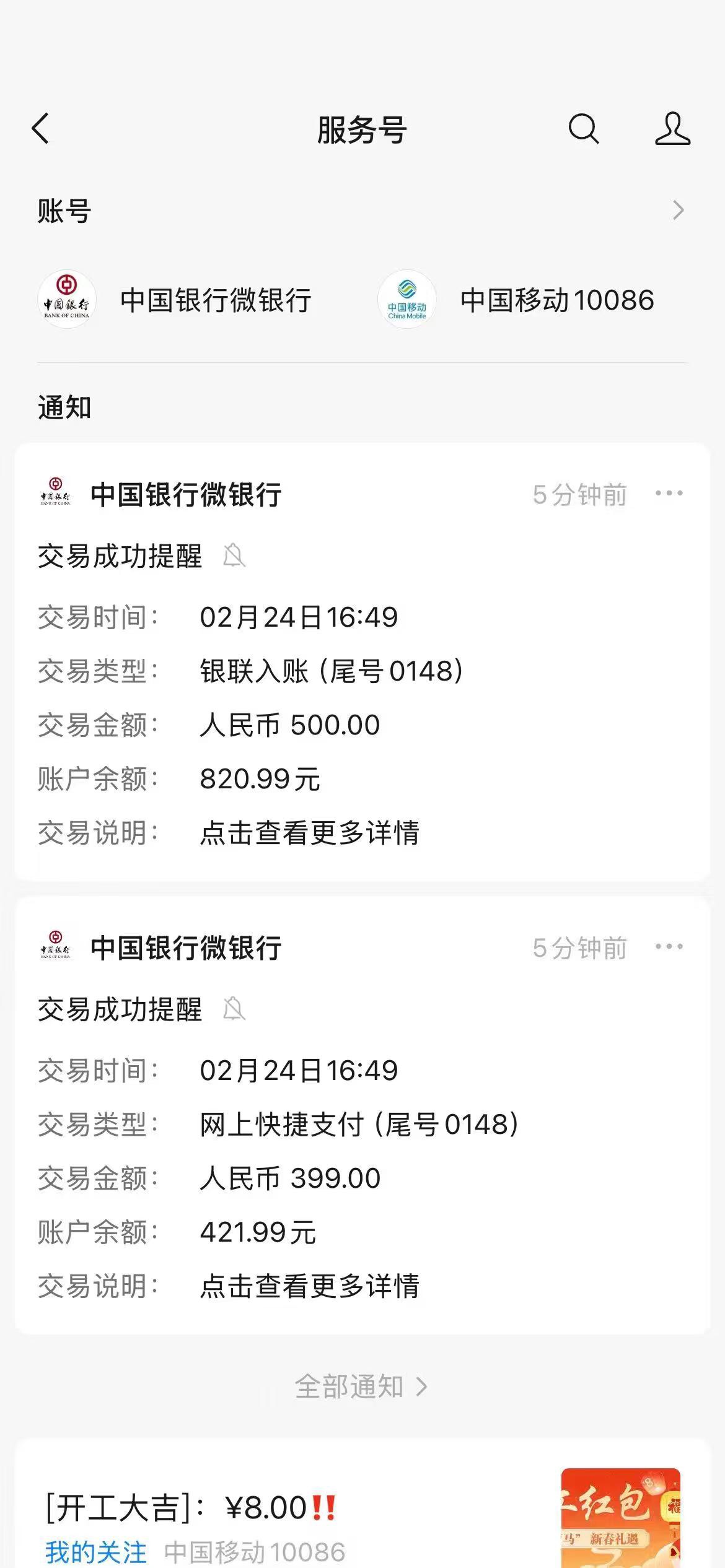Go back from the 服务号 page

pyautogui.click(x=41, y=129)
